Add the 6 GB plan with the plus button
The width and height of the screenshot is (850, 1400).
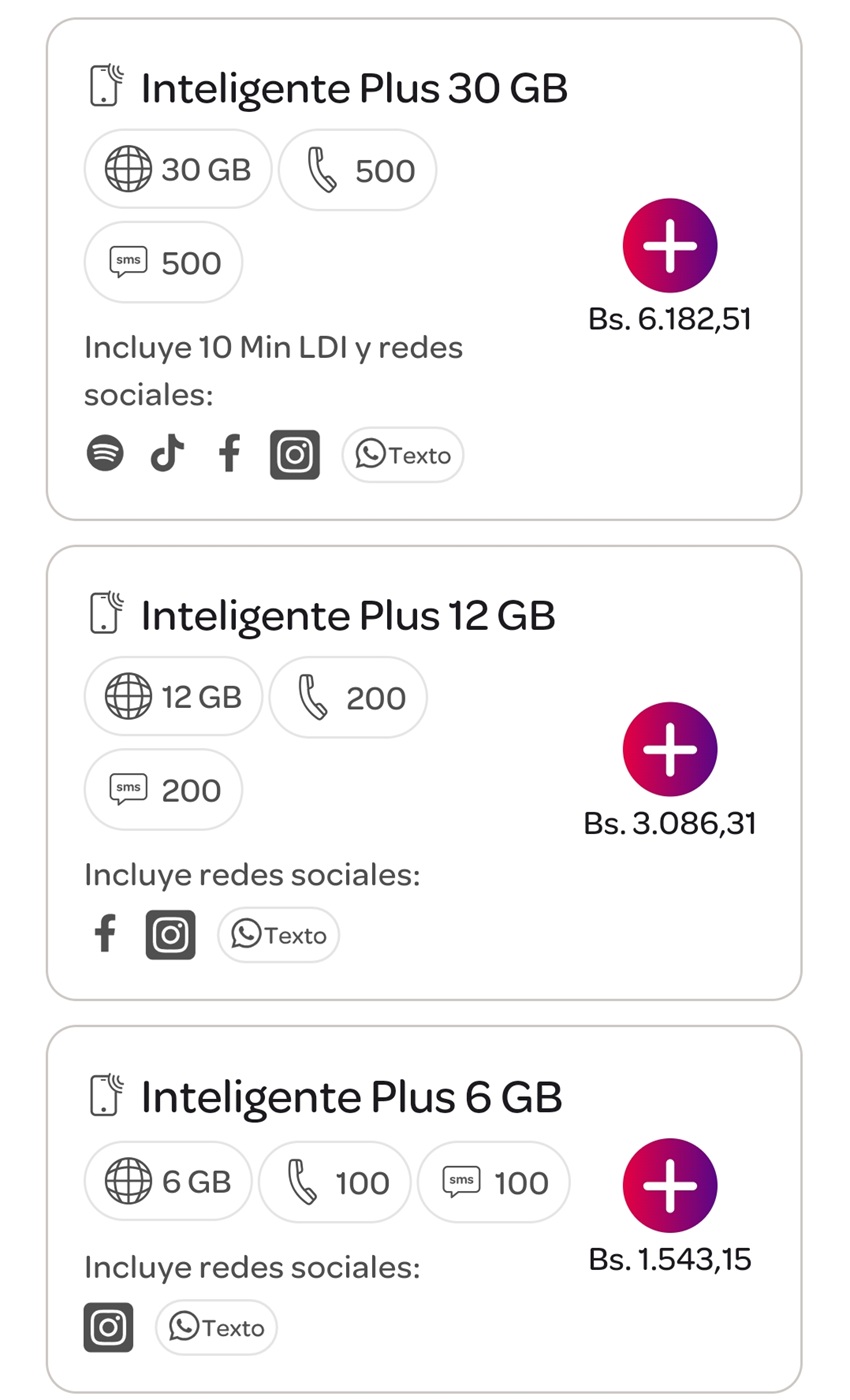669,1185
